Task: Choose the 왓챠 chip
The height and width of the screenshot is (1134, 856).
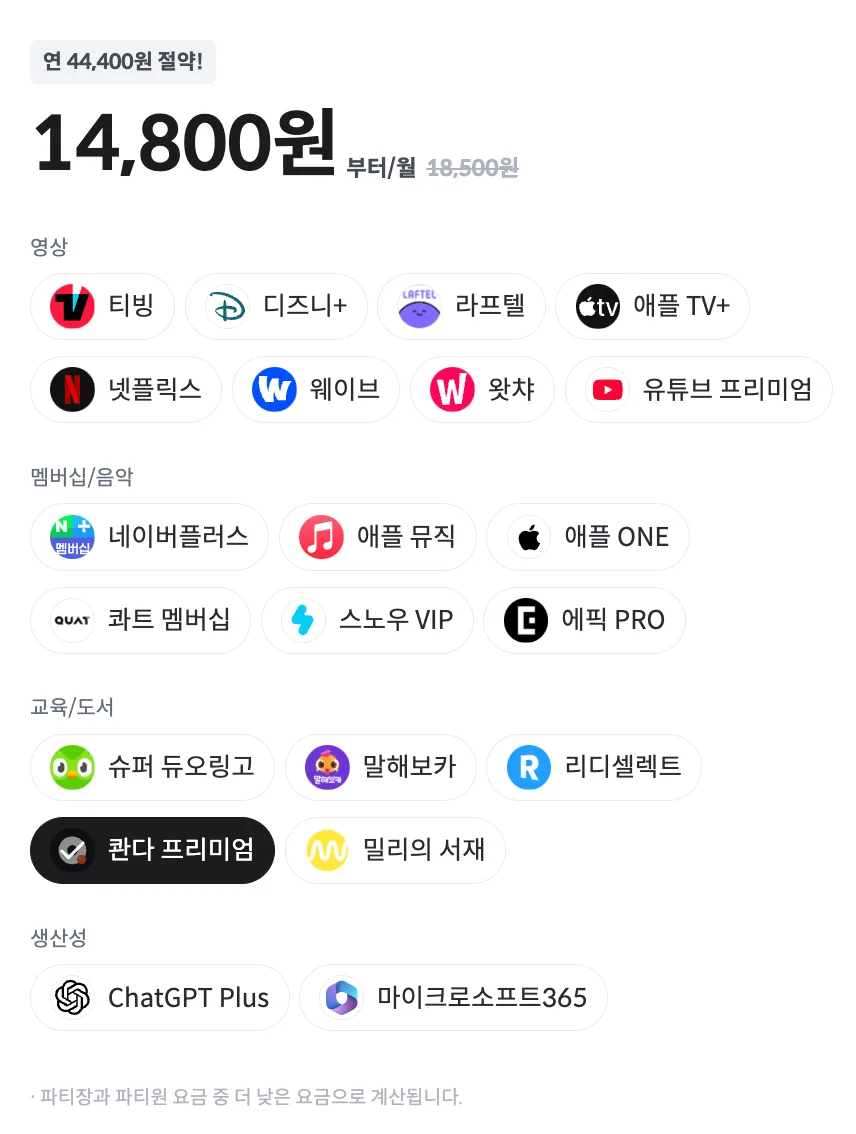Action: 482,389
